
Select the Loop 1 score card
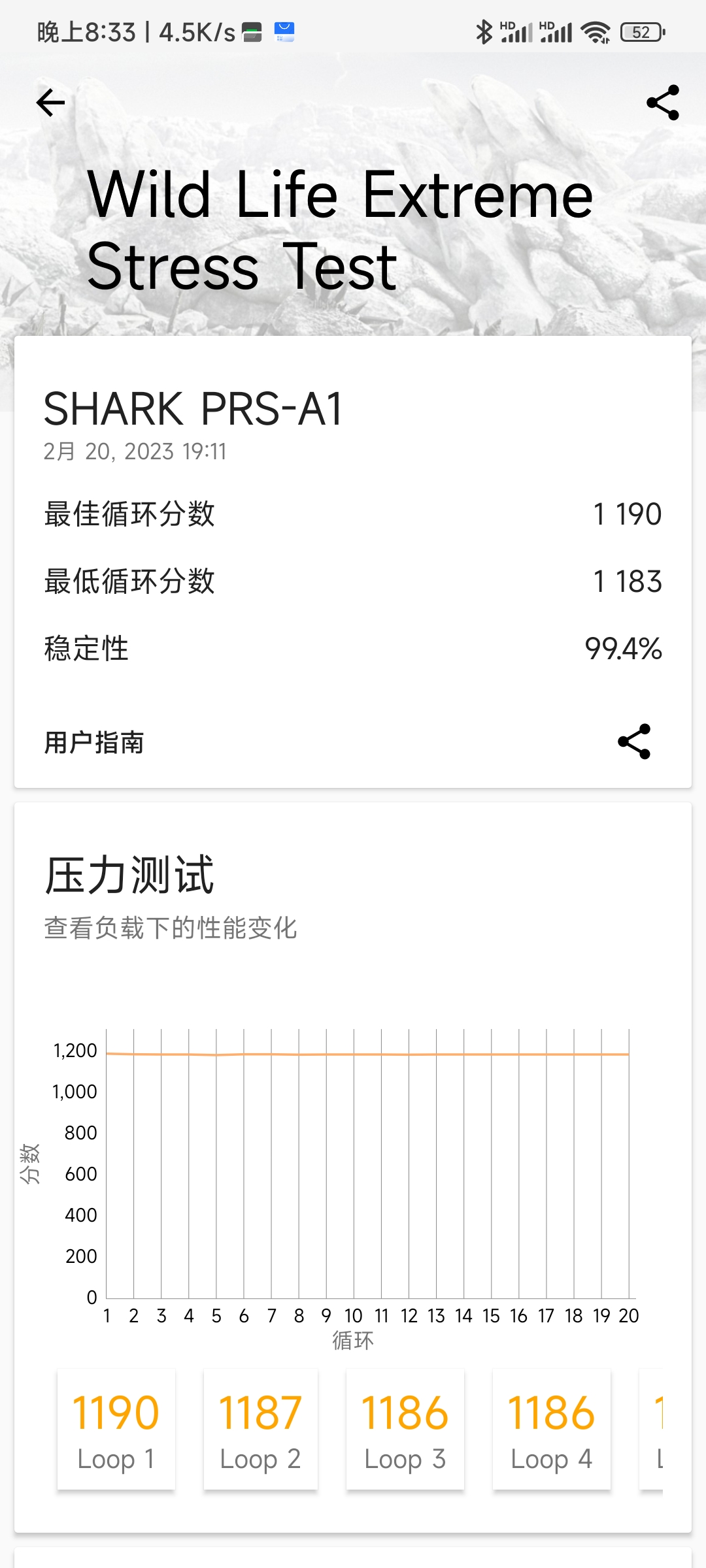116,1429
